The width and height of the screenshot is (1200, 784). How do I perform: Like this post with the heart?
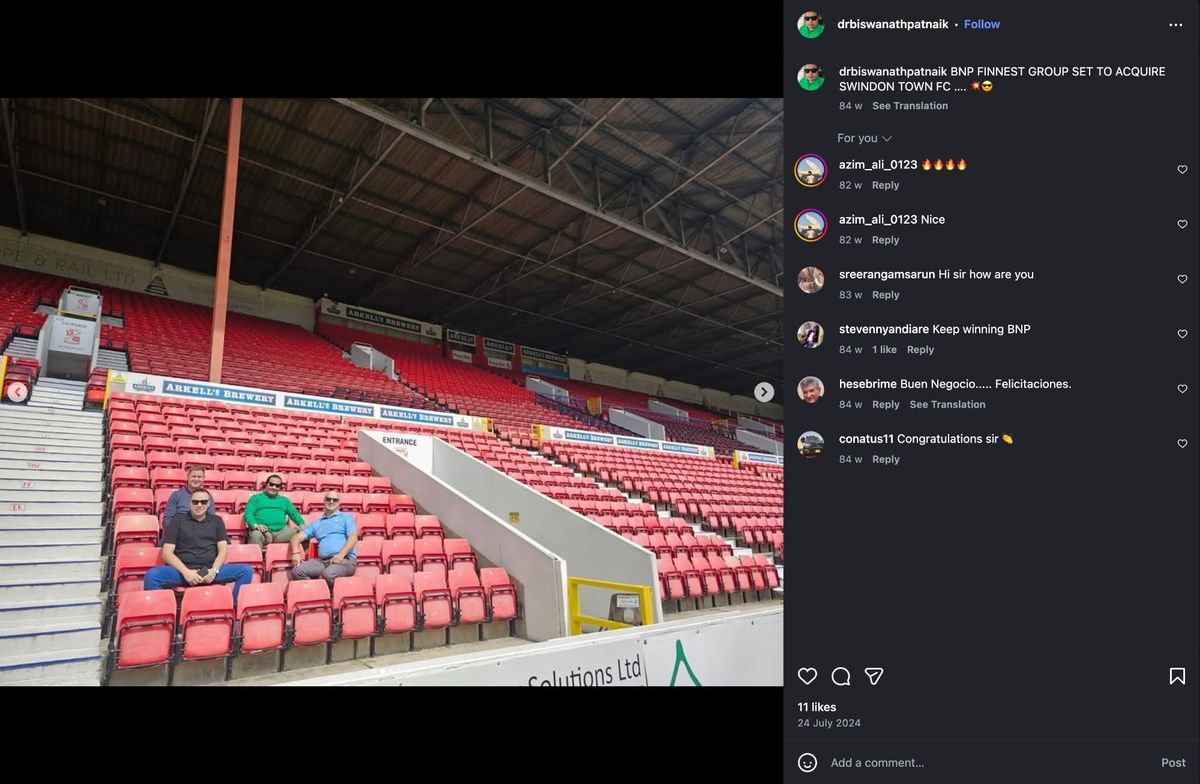[807, 676]
